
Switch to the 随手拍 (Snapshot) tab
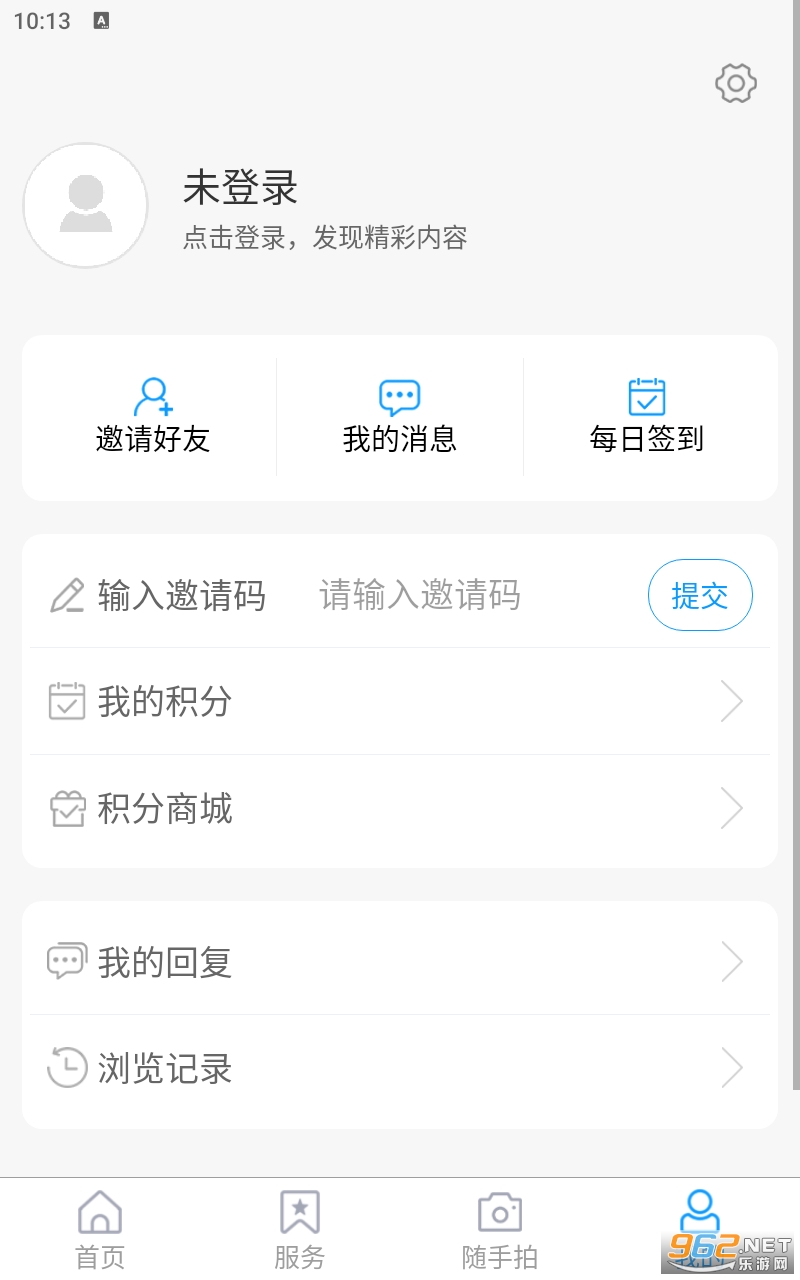500,1230
